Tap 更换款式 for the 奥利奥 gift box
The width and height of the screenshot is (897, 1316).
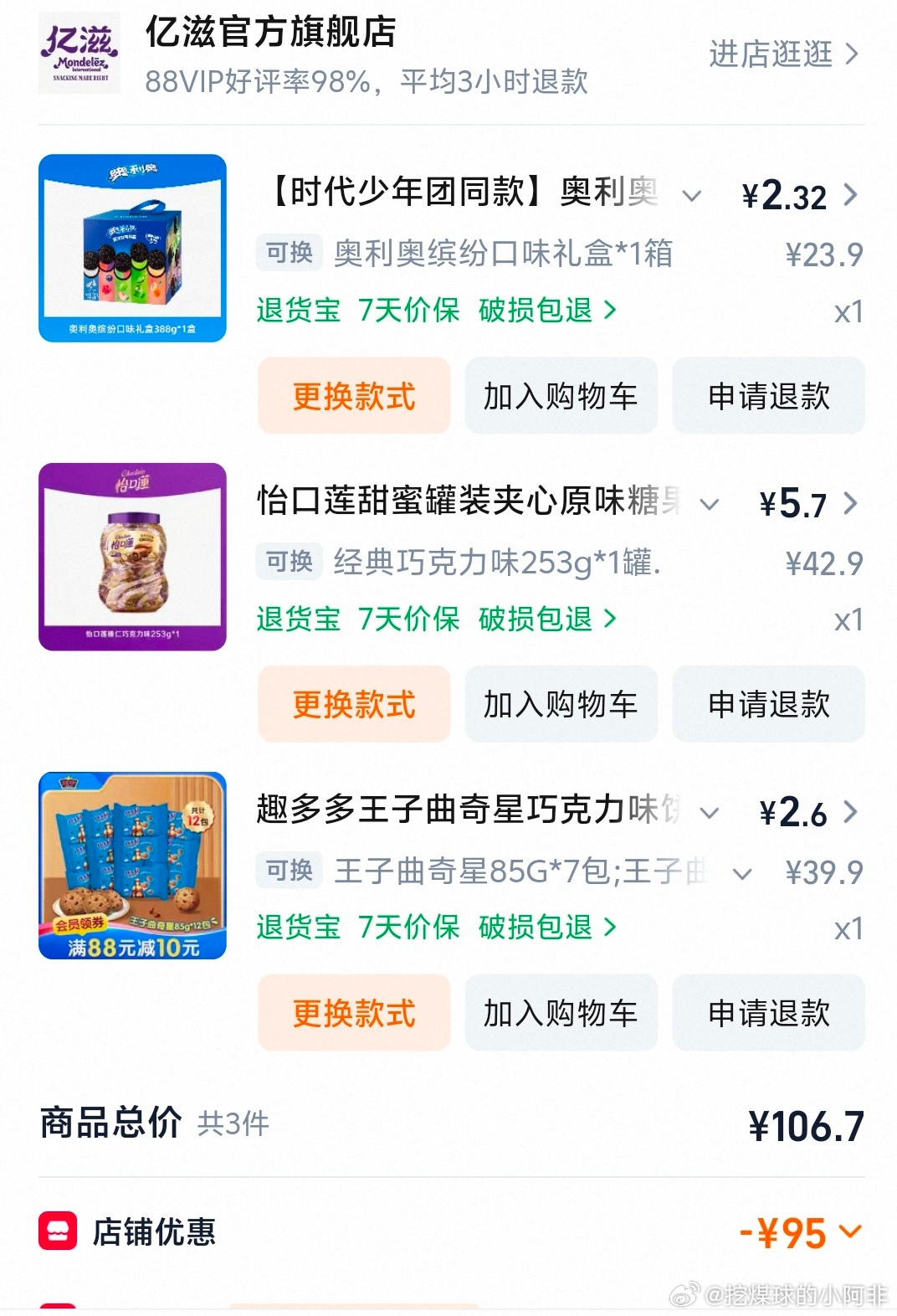coord(354,396)
